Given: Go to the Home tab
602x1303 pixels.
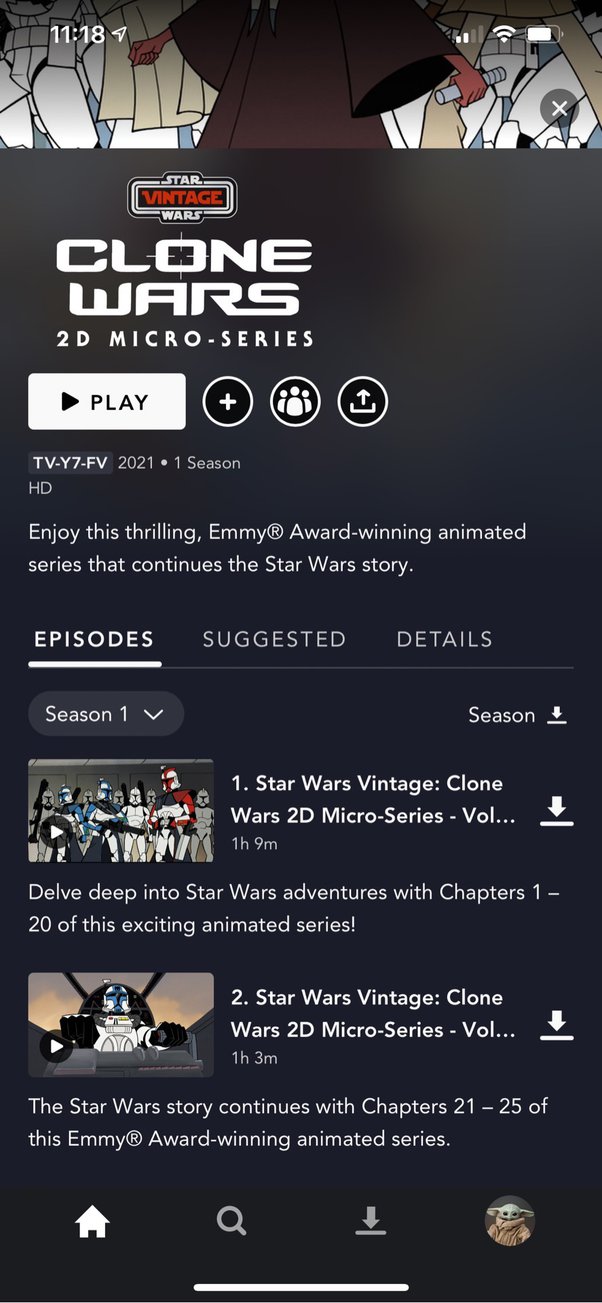Looking at the screenshot, I should point(92,1221).
